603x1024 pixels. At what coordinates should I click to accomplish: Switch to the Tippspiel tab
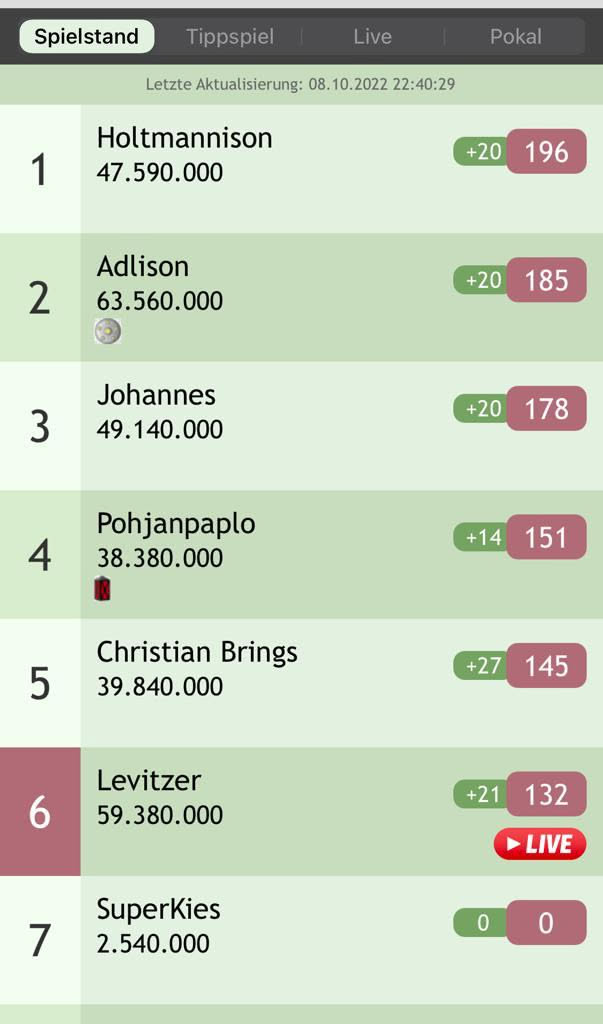pyautogui.click(x=230, y=37)
